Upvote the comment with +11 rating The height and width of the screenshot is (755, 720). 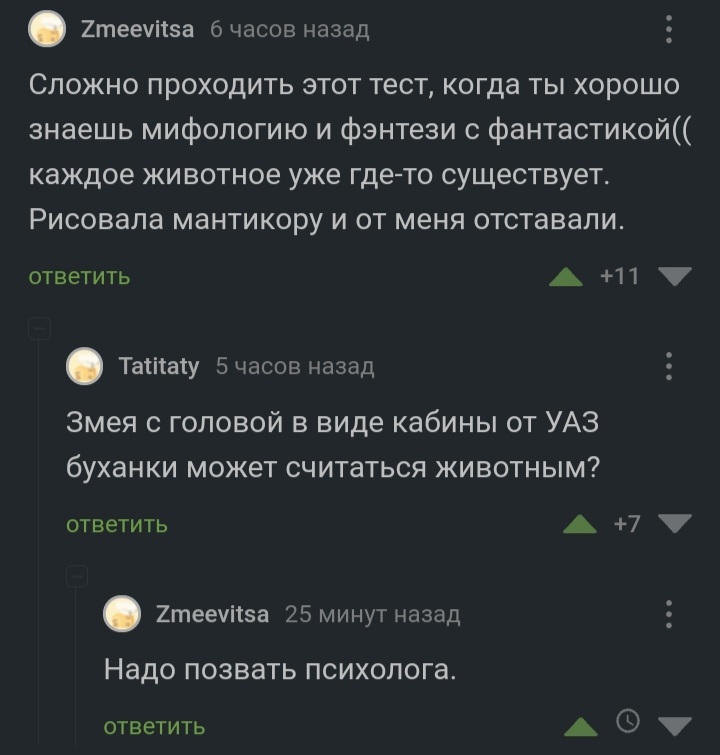[x=567, y=276]
